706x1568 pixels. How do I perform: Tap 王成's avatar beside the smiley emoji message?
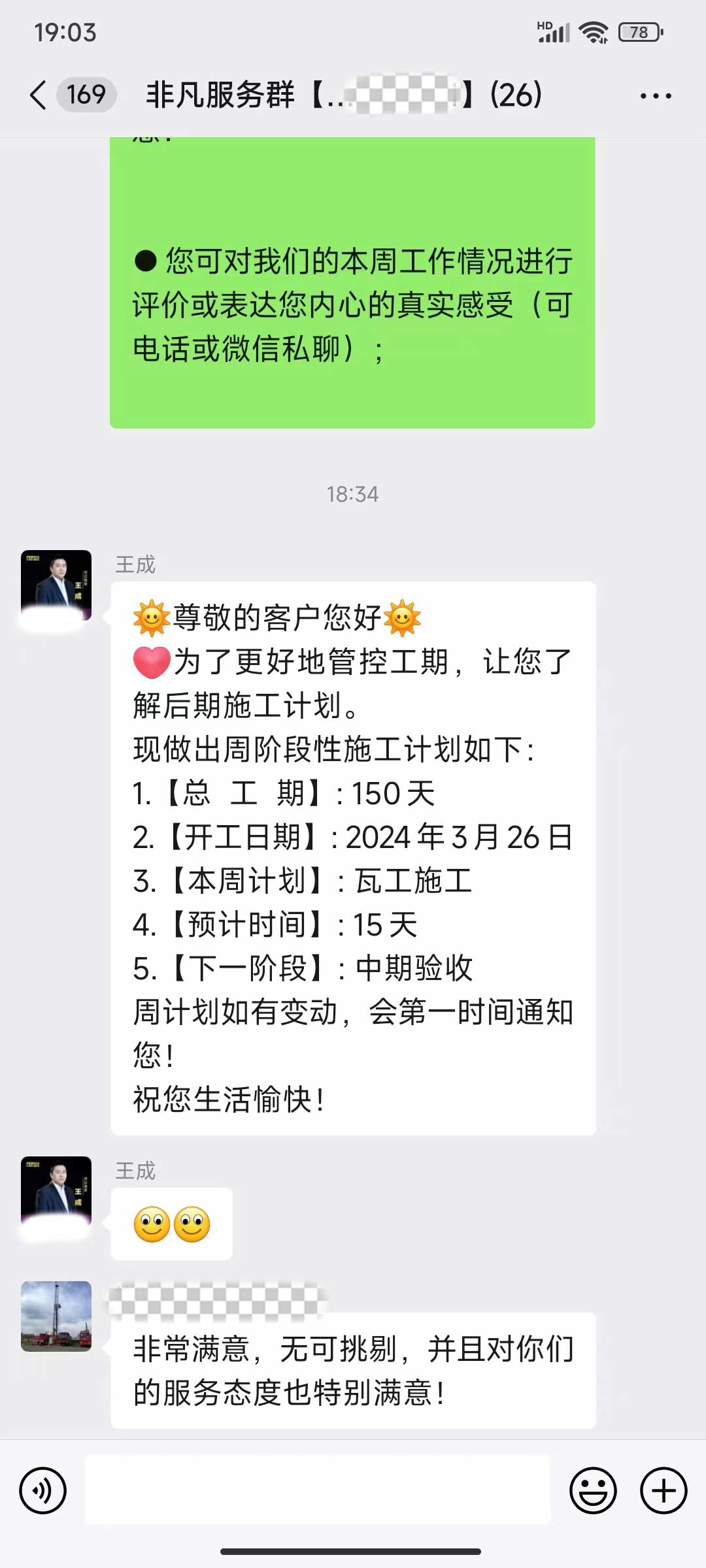click(56, 1192)
